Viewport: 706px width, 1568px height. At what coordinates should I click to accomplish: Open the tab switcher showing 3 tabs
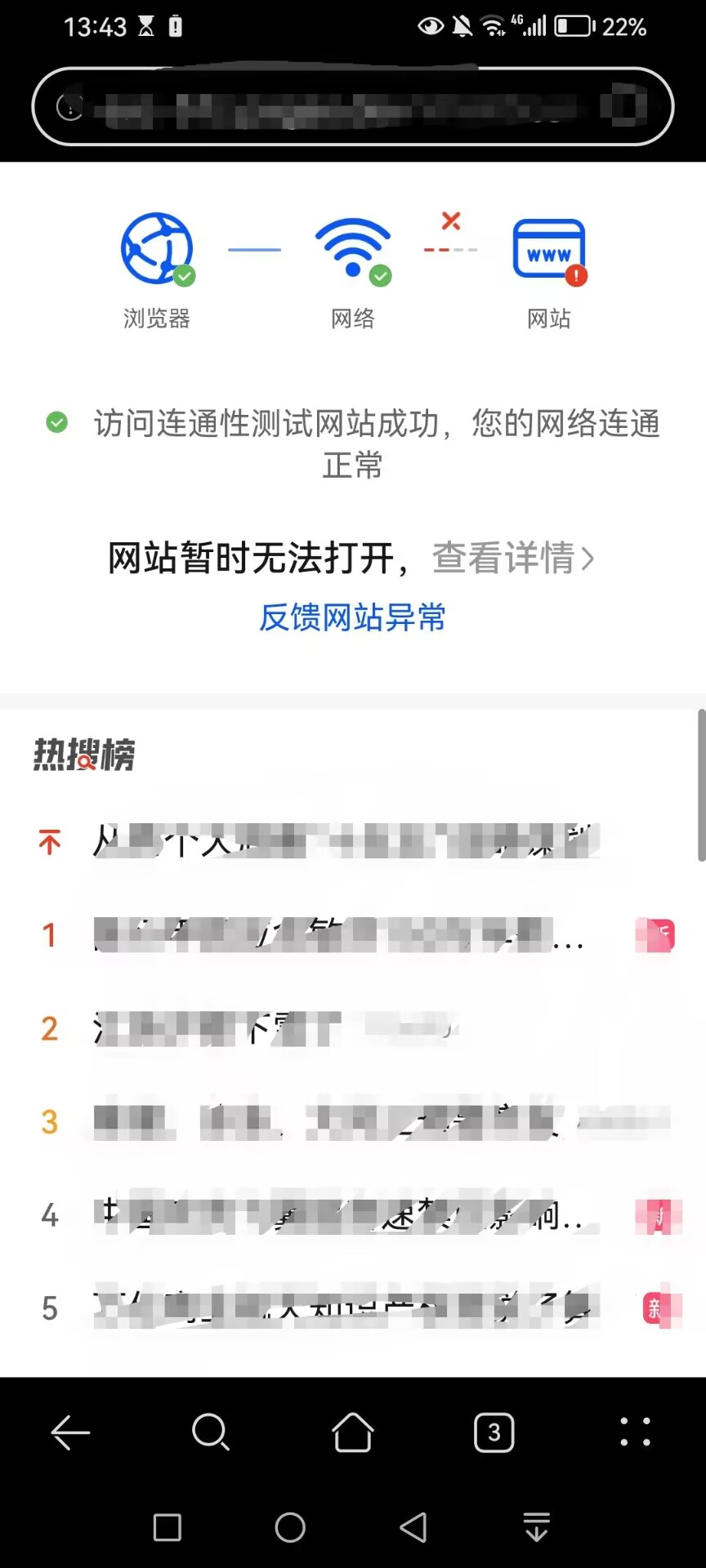point(494,1432)
